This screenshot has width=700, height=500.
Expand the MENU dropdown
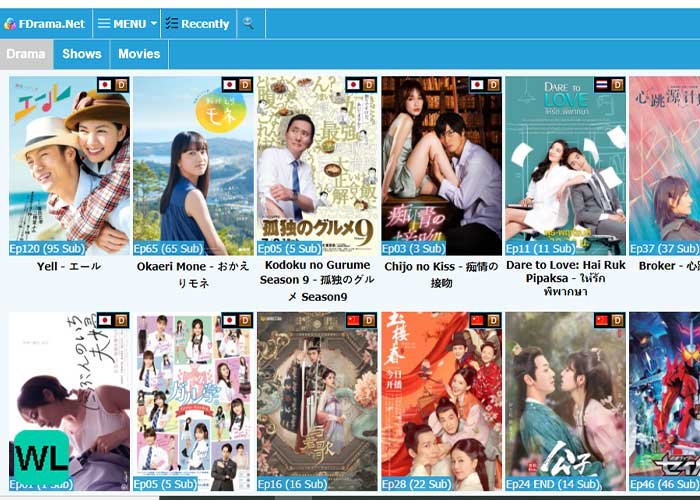pyautogui.click(x=127, y=23)
